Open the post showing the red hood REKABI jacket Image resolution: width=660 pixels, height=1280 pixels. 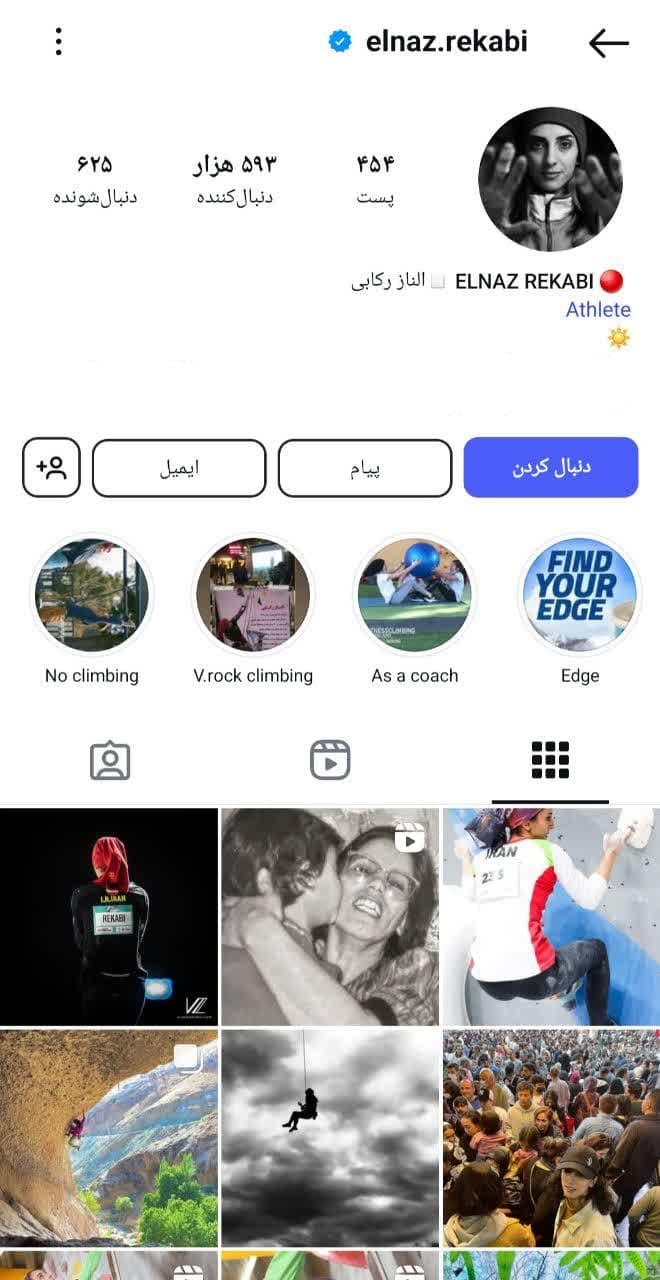tap(109, 917)
